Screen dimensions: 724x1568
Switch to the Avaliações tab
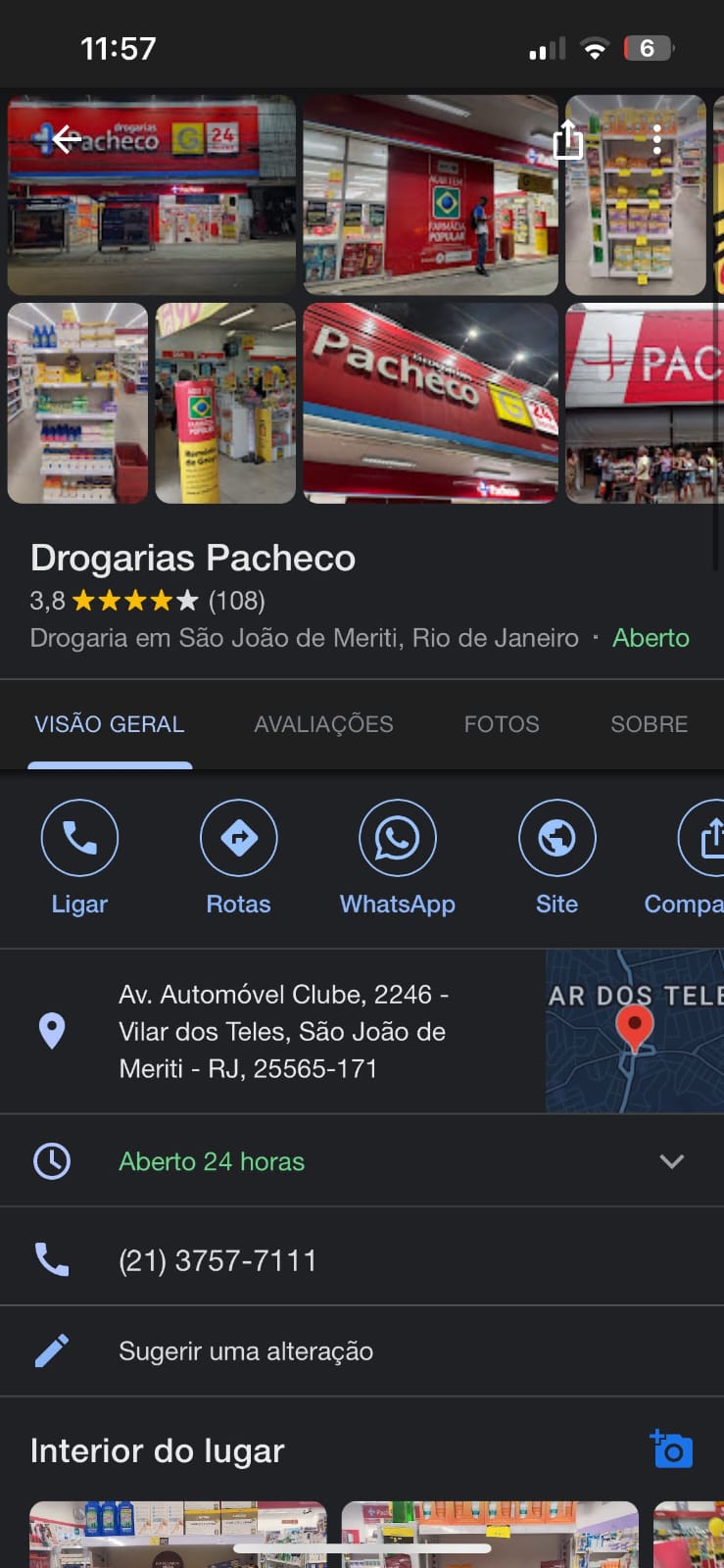tap(323, 724)
